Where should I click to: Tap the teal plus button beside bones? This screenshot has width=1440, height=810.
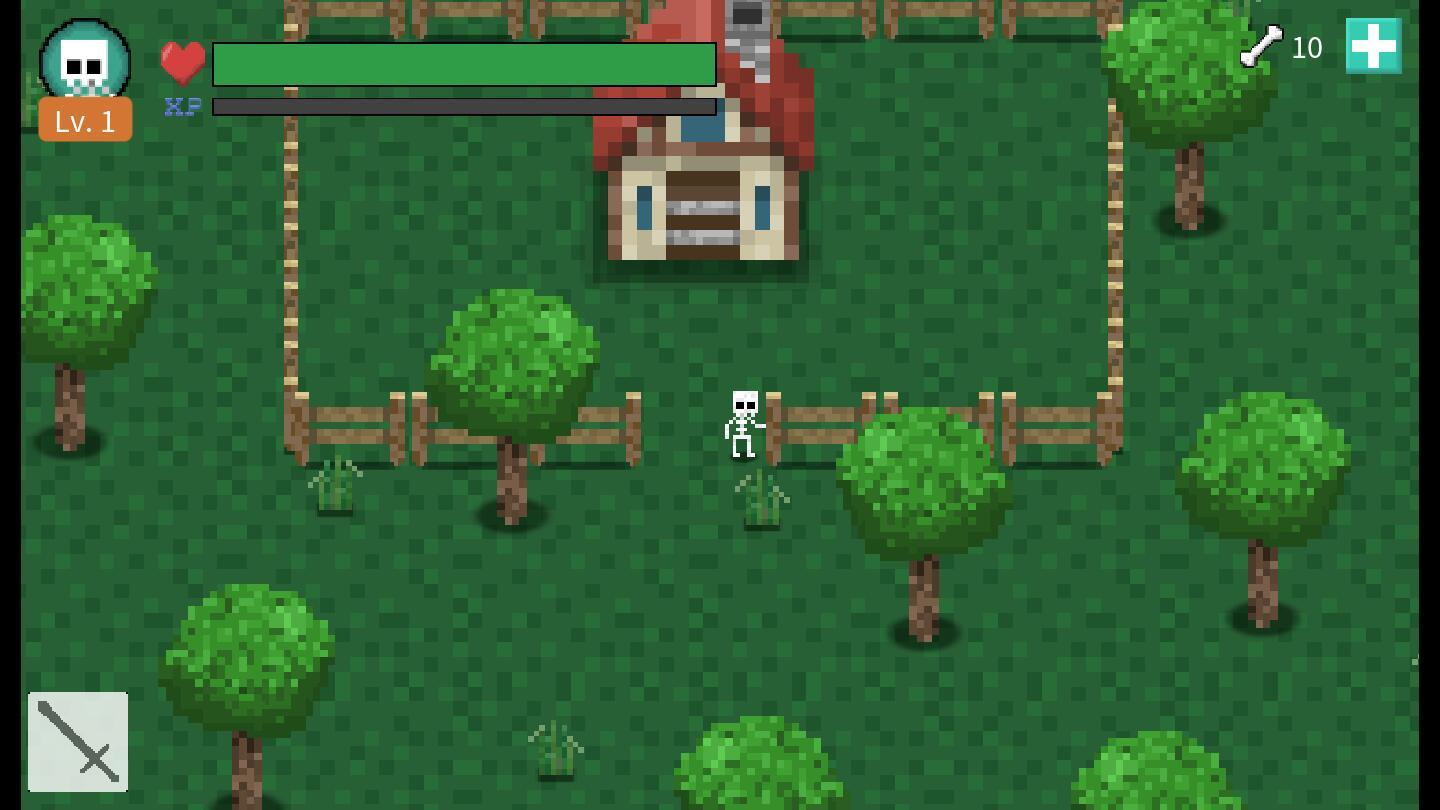click(x=1373, y=46)
